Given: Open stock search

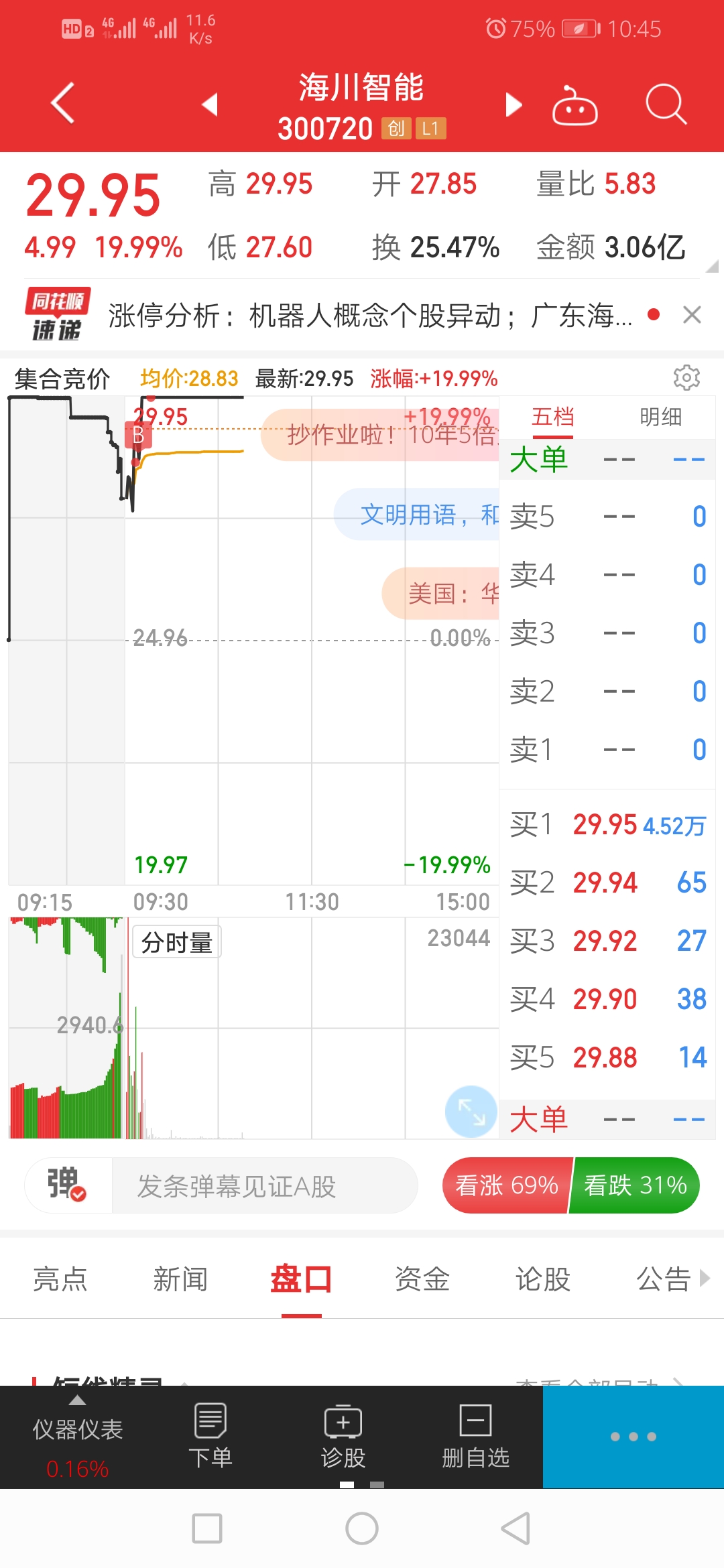Looking at the screenshot, I should pyautogui.click(x=666, y=105).
